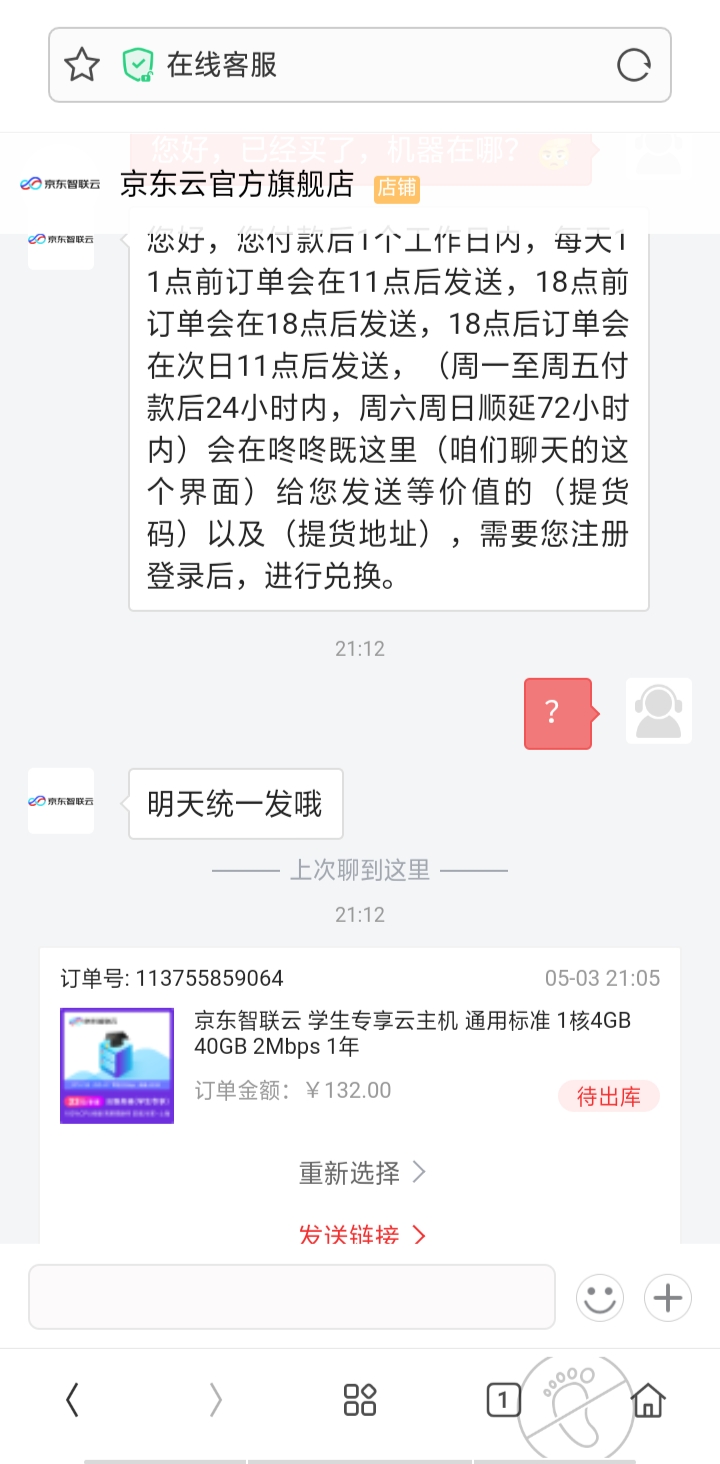The width and height of the screenshot is (720, 1464).
Task: Tap 发送链接 to send the order link
Action: (x=361, y=1235)
